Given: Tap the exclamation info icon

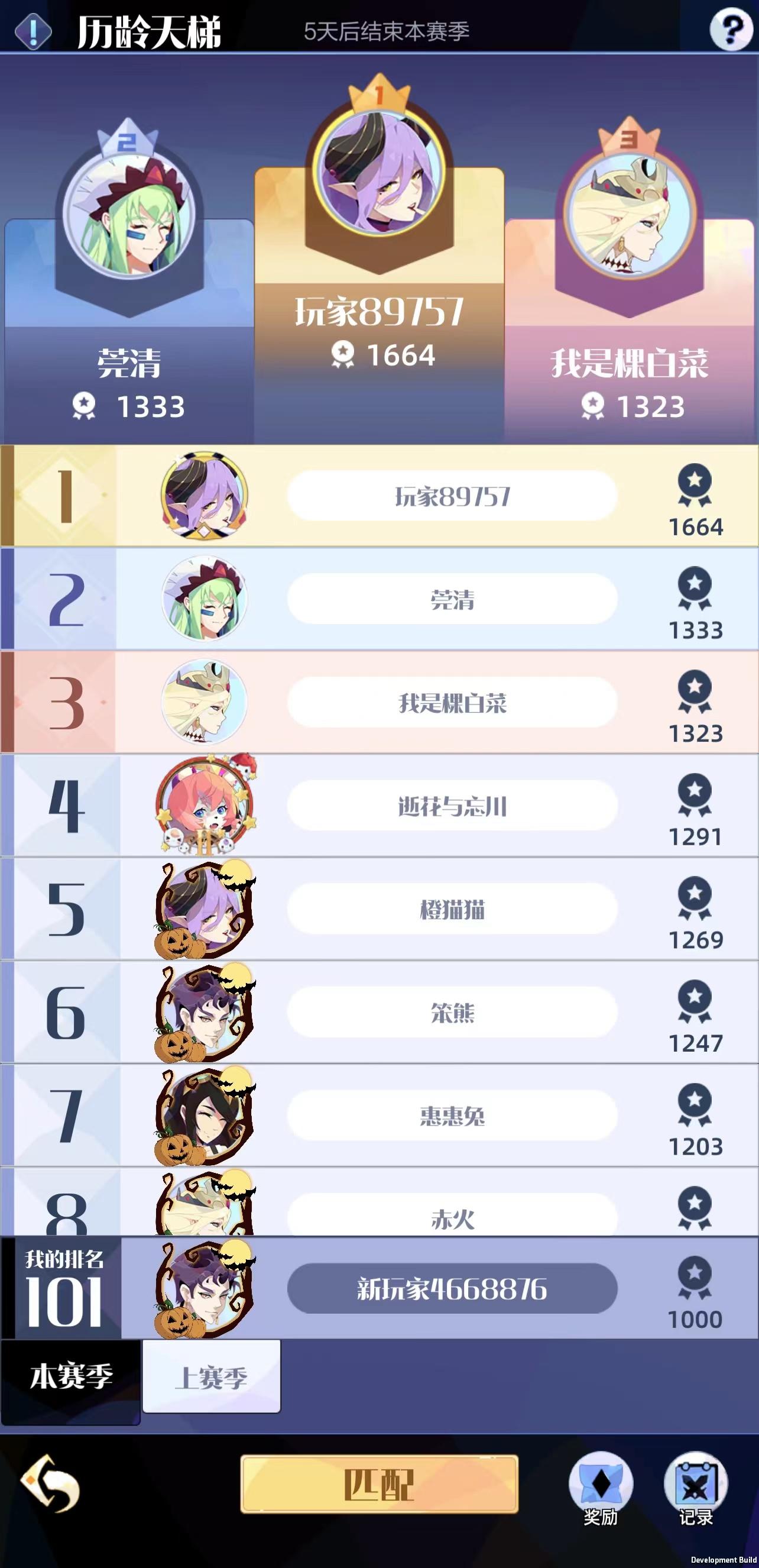Looking at the screenshot, I should [33, 30].
